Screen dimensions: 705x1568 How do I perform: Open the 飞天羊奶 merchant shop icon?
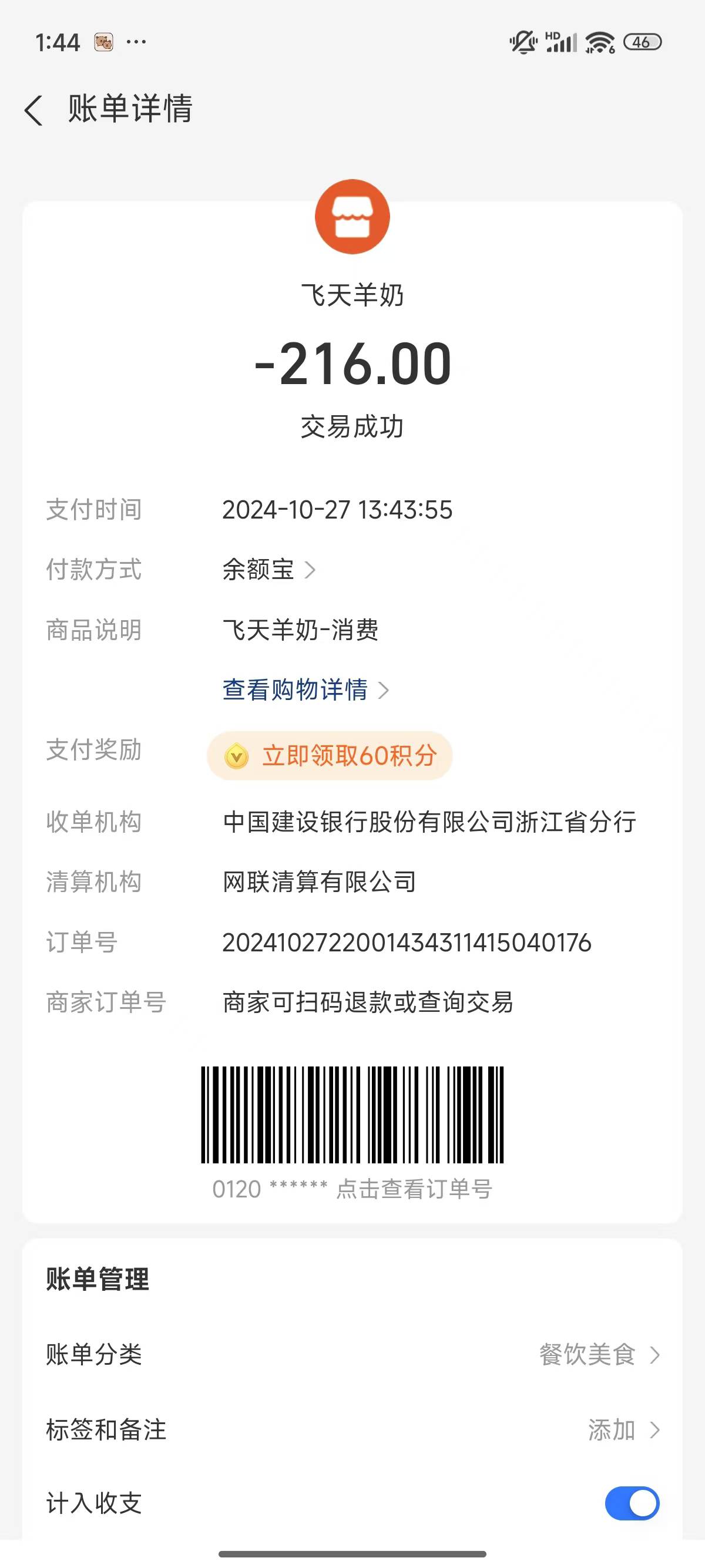click(352, 217)
